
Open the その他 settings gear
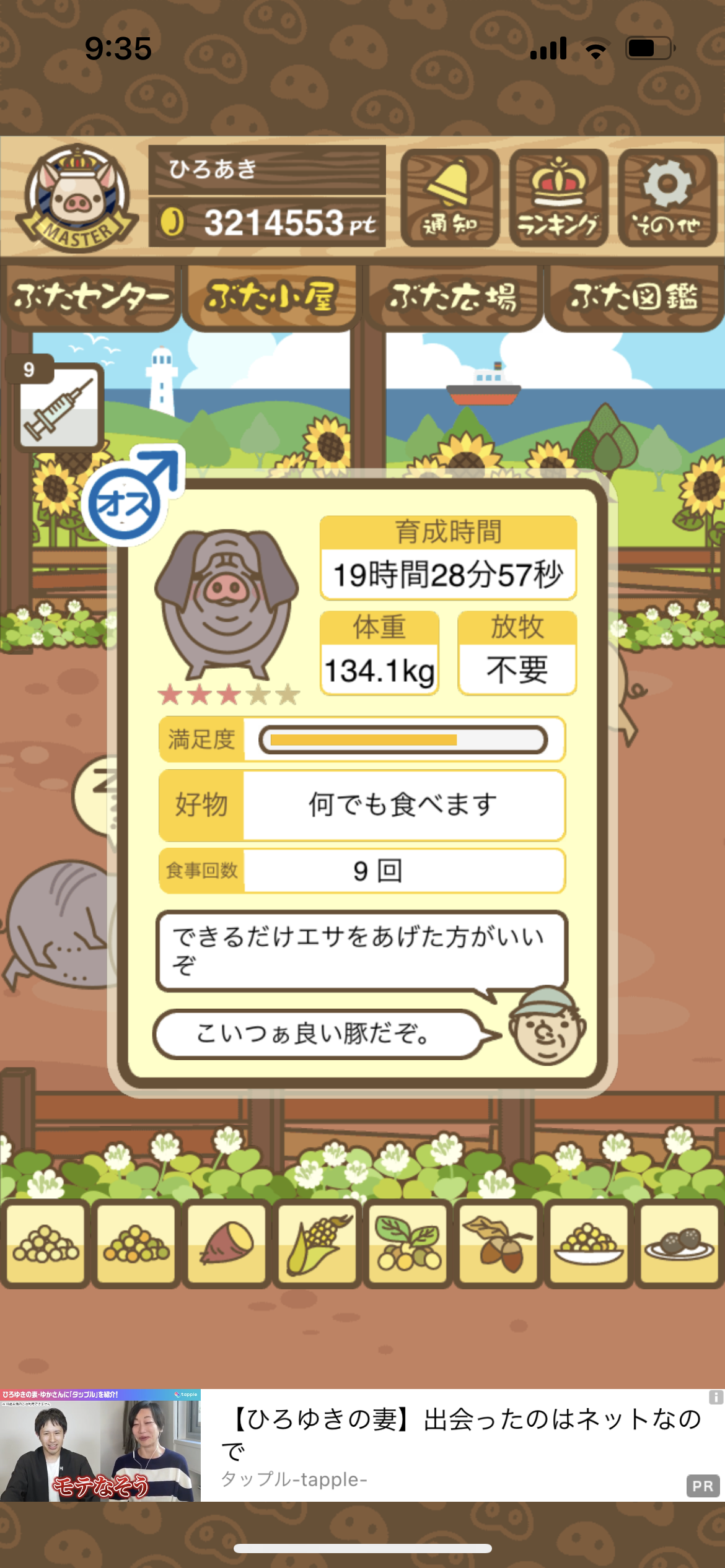click(667, 198)
